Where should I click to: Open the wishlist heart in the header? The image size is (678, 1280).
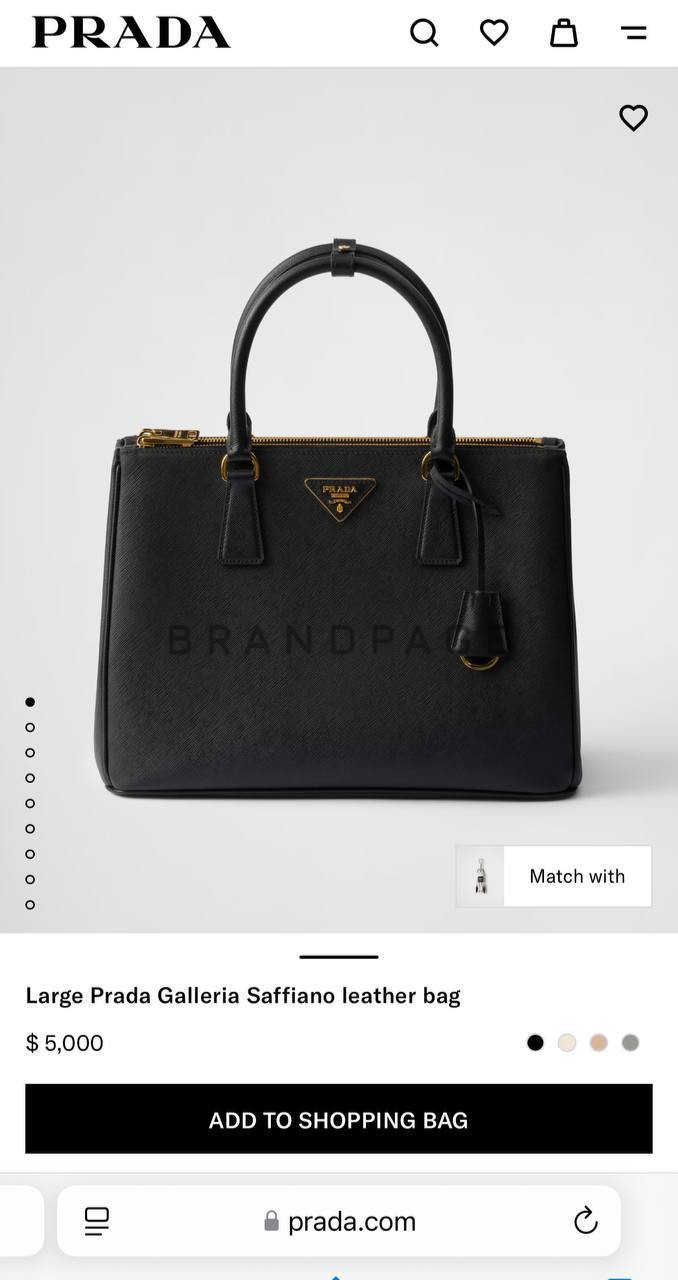(494, 33)
